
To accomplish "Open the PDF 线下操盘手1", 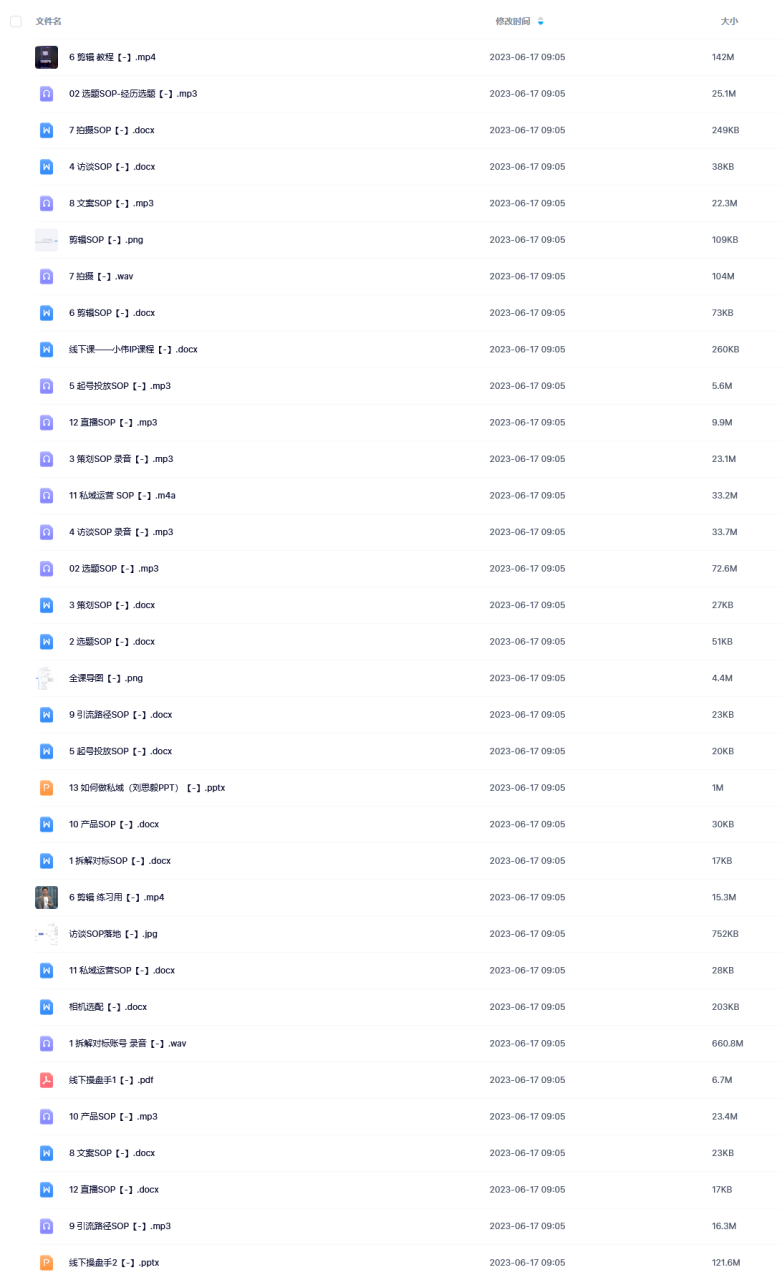I will point(110,1080).
